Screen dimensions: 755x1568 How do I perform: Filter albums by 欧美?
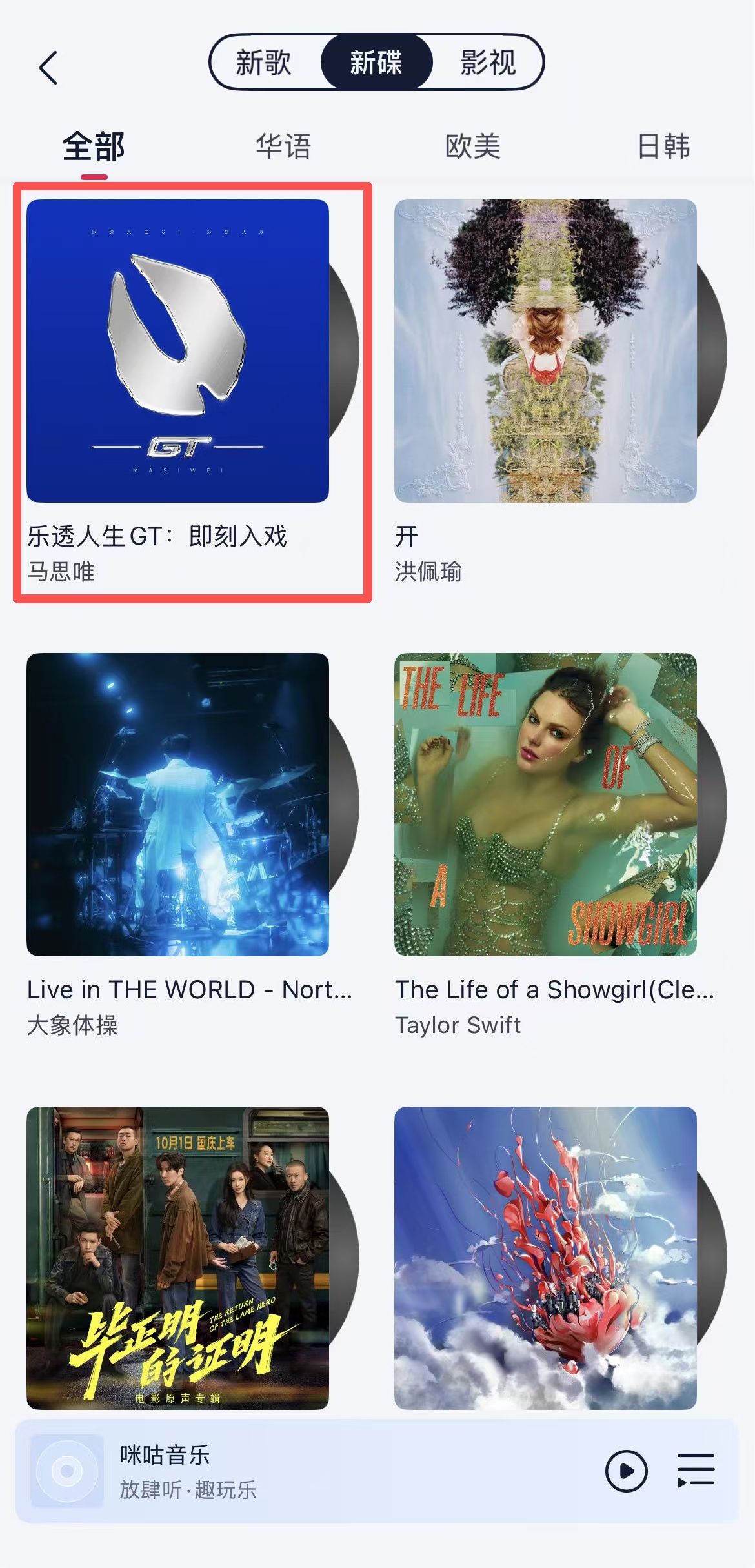[473, 146]
